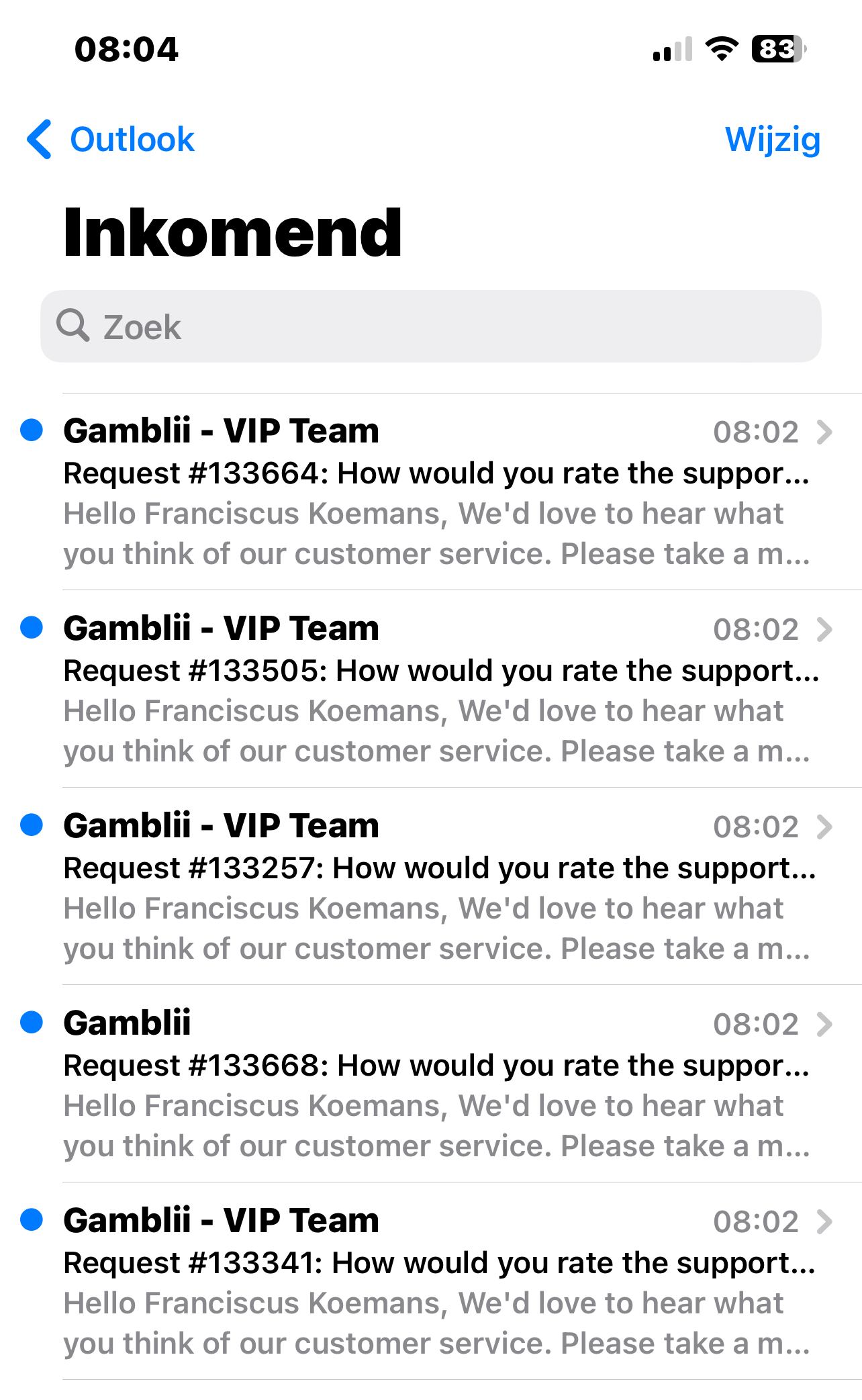
Task: Open the email about Request #133341
Action: pyautogui.click(x=436, y=1282)
